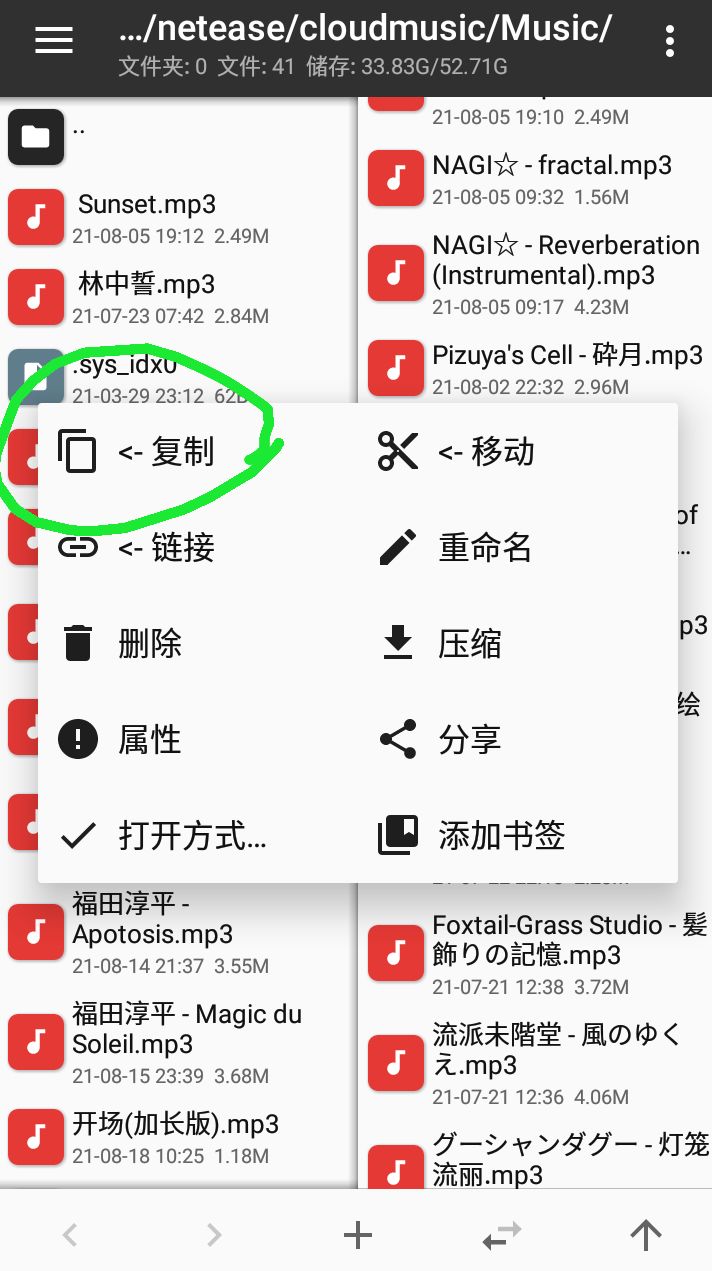Tap 添加书签 to add bookmark
Image resolution: width=712 pixels, height=1271 pixels.
click(x=501, y=836)
